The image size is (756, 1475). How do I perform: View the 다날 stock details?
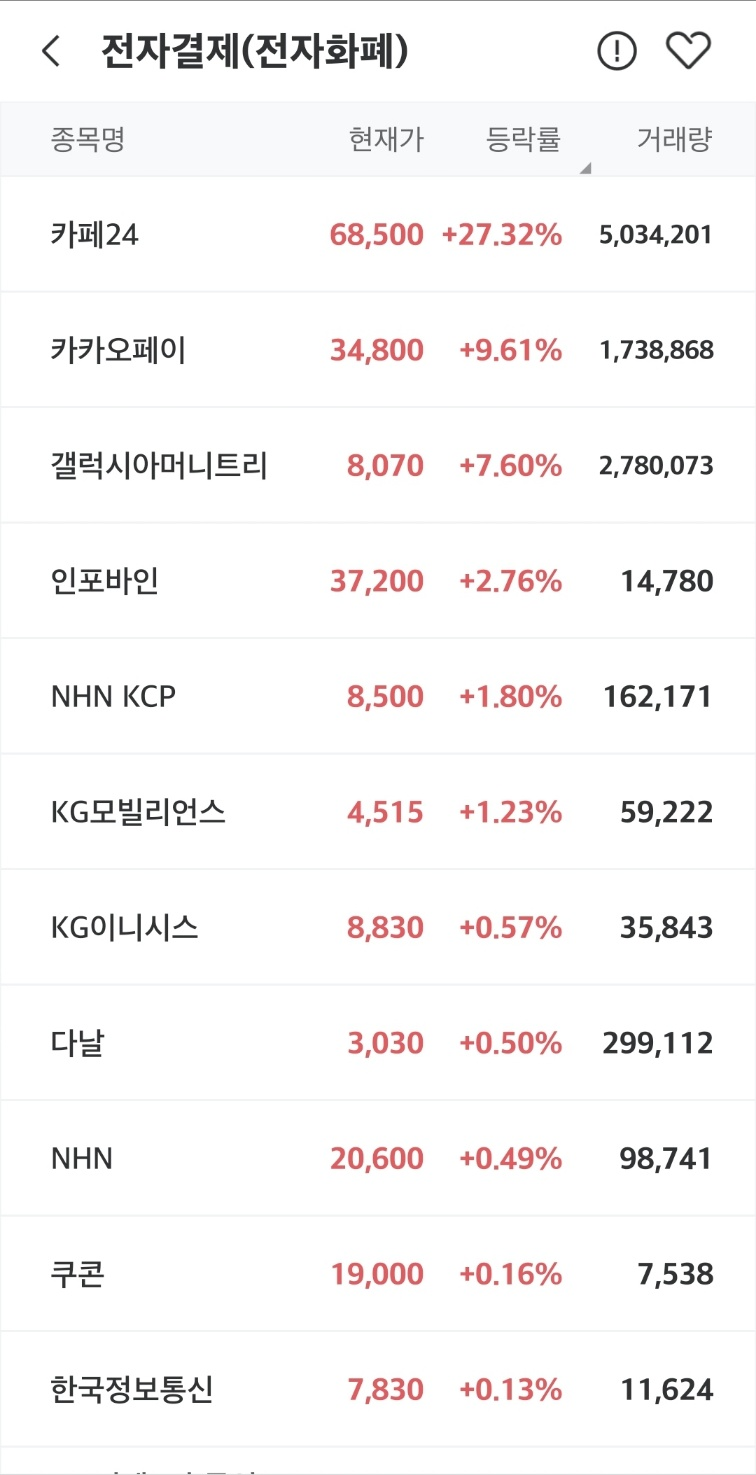click(x=378, y=1043)
